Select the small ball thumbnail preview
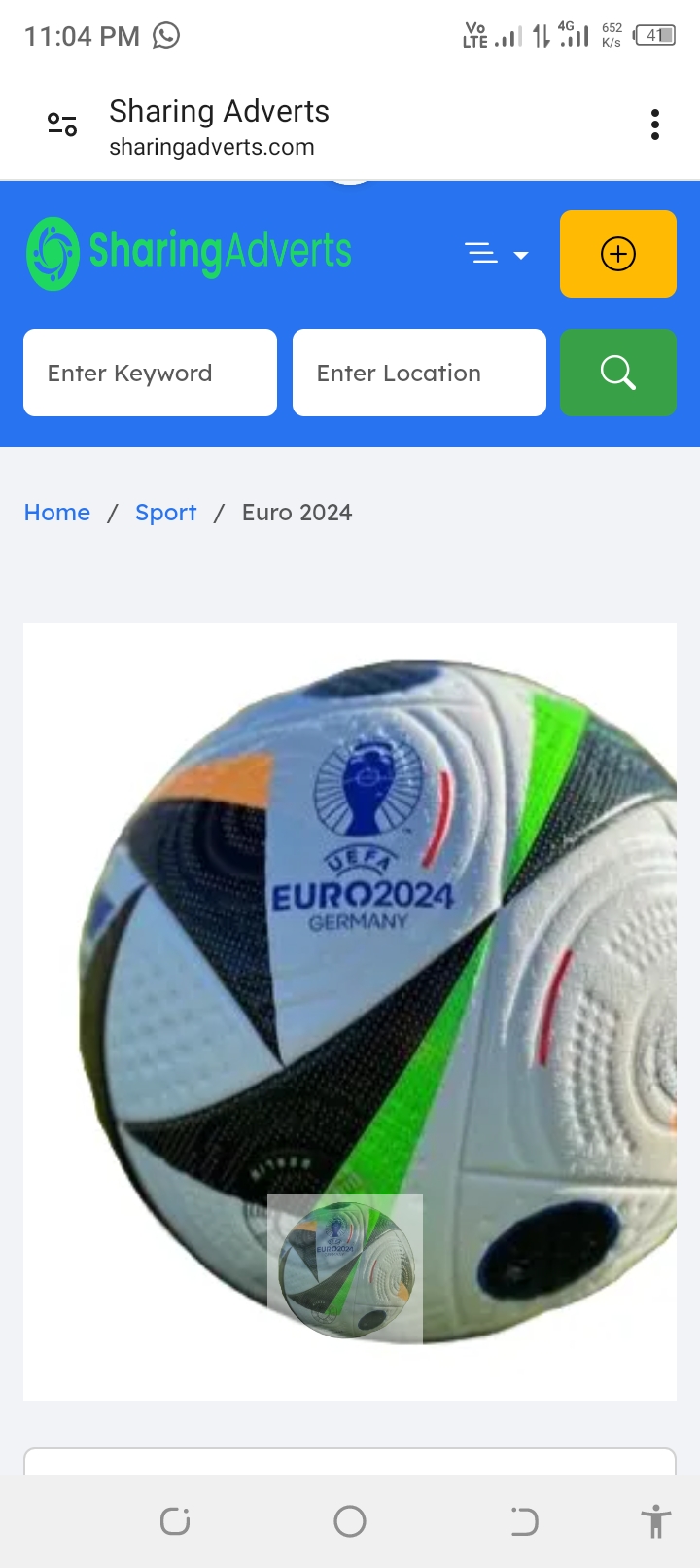Viewport: 700px width, 1568px height. coord(345,1269)
